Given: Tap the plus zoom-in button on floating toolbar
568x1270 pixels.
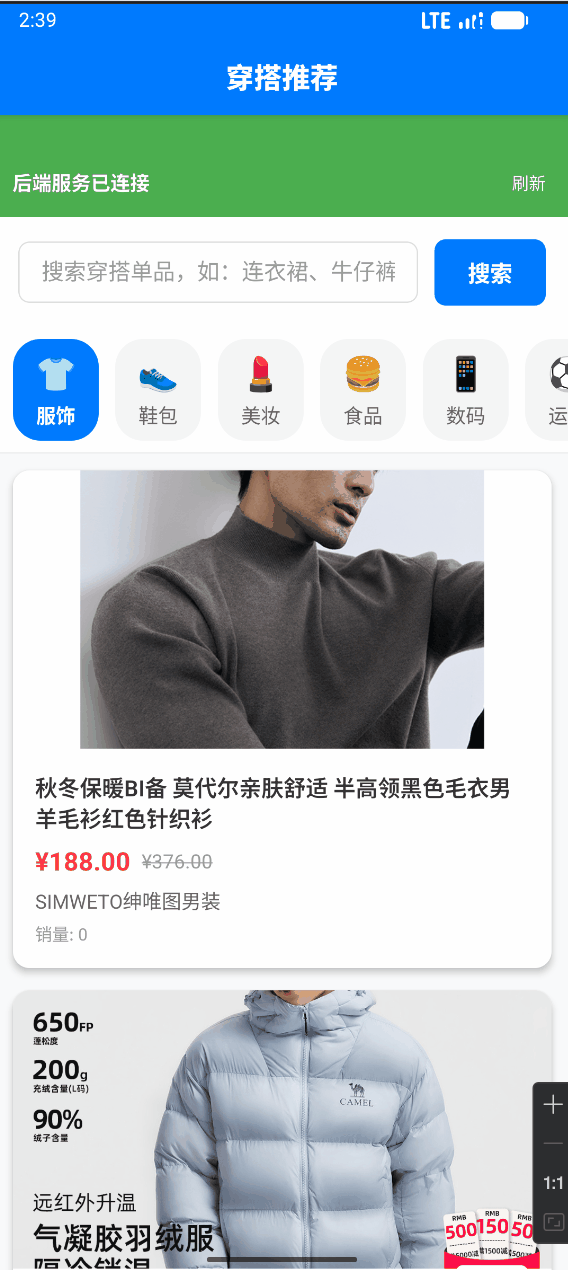Looking at the screenshot, I should tap(553, 1105).
